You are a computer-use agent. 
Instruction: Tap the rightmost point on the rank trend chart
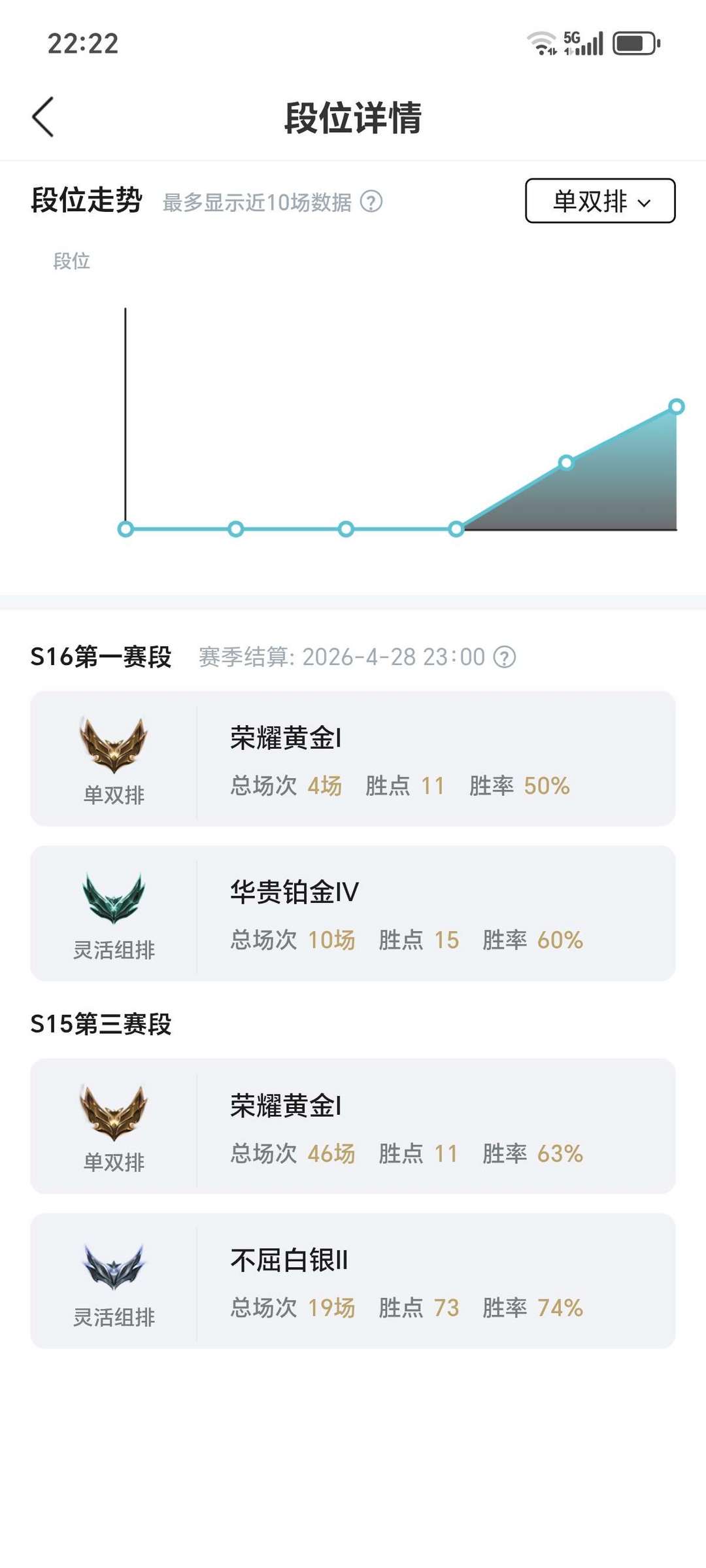click(676, 407)
